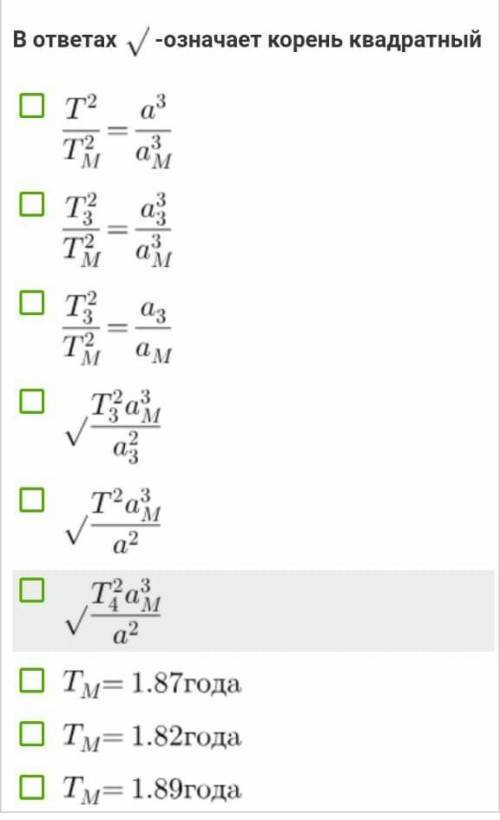
Task: Tick the option T₃²/T²M = a₃/aM
Action: point(32,303)
